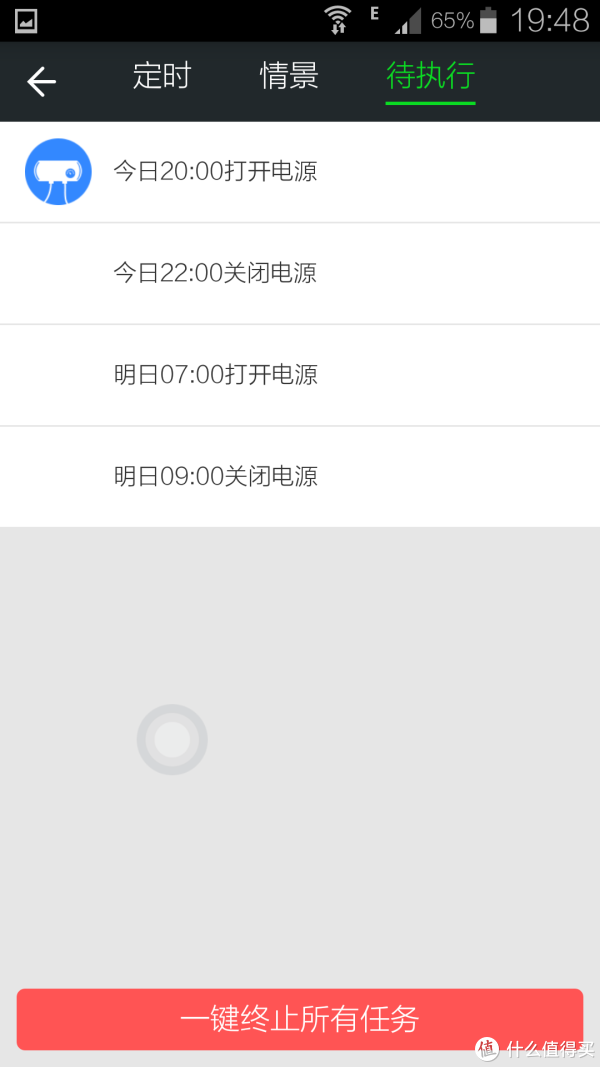
Task: Switch to the 定时 tab
Action: coord(162,76)
